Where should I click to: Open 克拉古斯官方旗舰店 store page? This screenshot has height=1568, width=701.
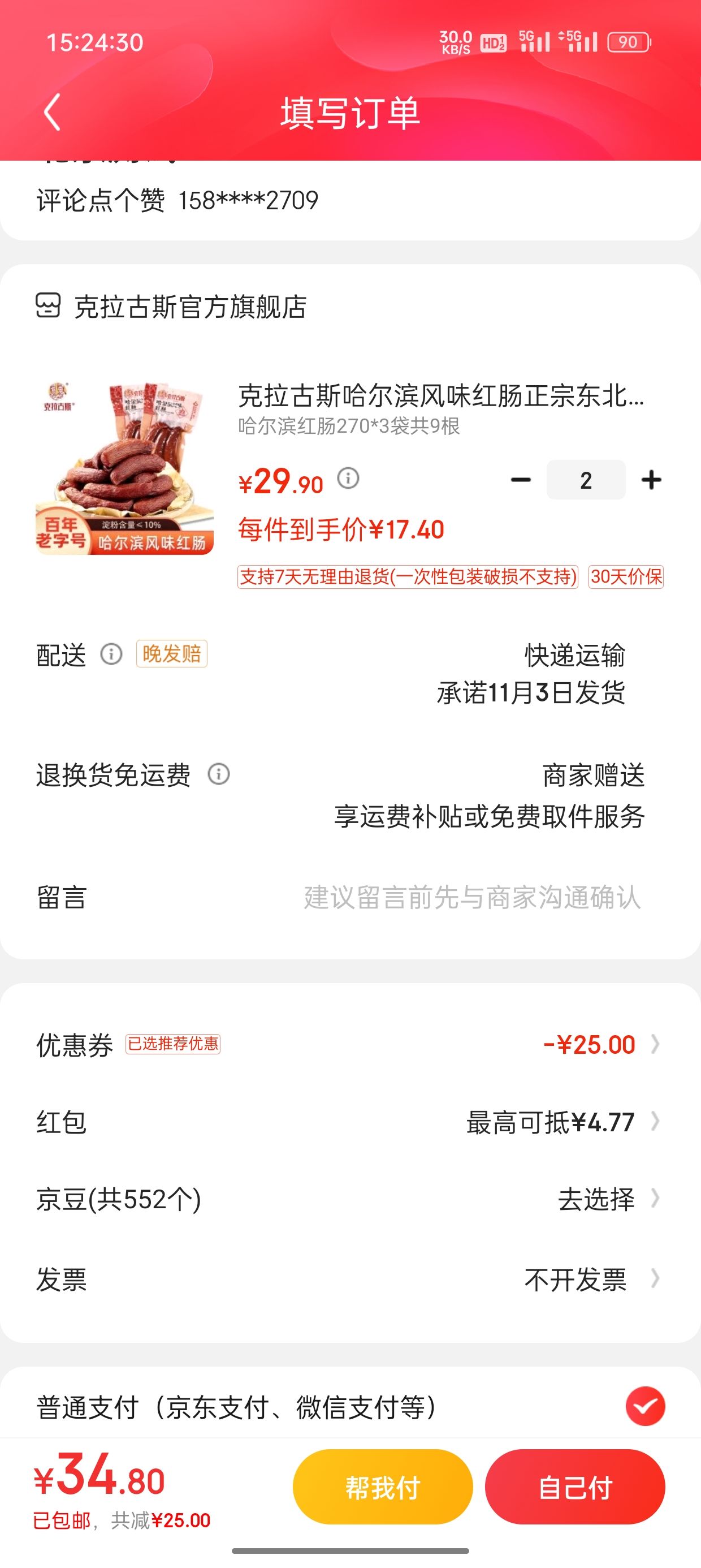172,306
